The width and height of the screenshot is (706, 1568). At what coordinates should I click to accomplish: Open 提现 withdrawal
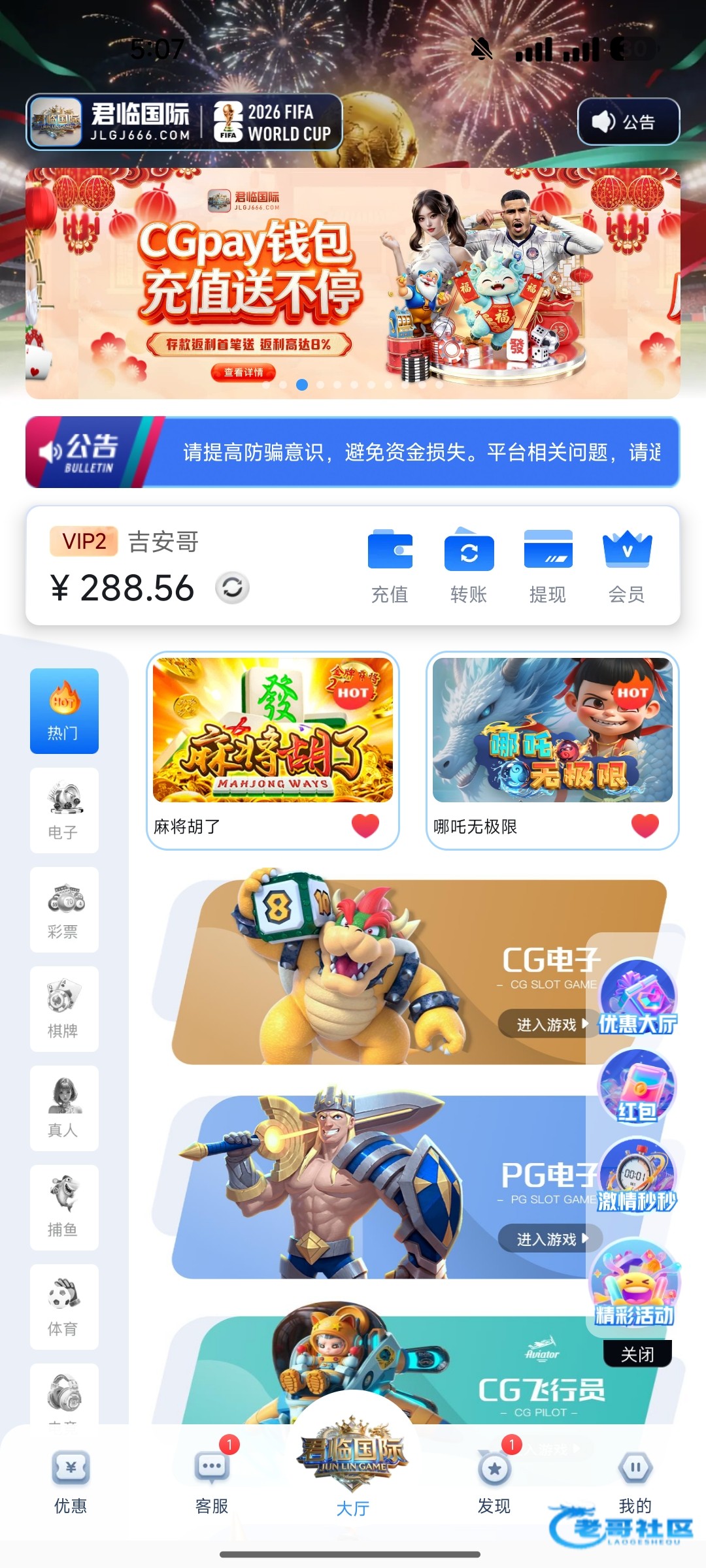548,566
